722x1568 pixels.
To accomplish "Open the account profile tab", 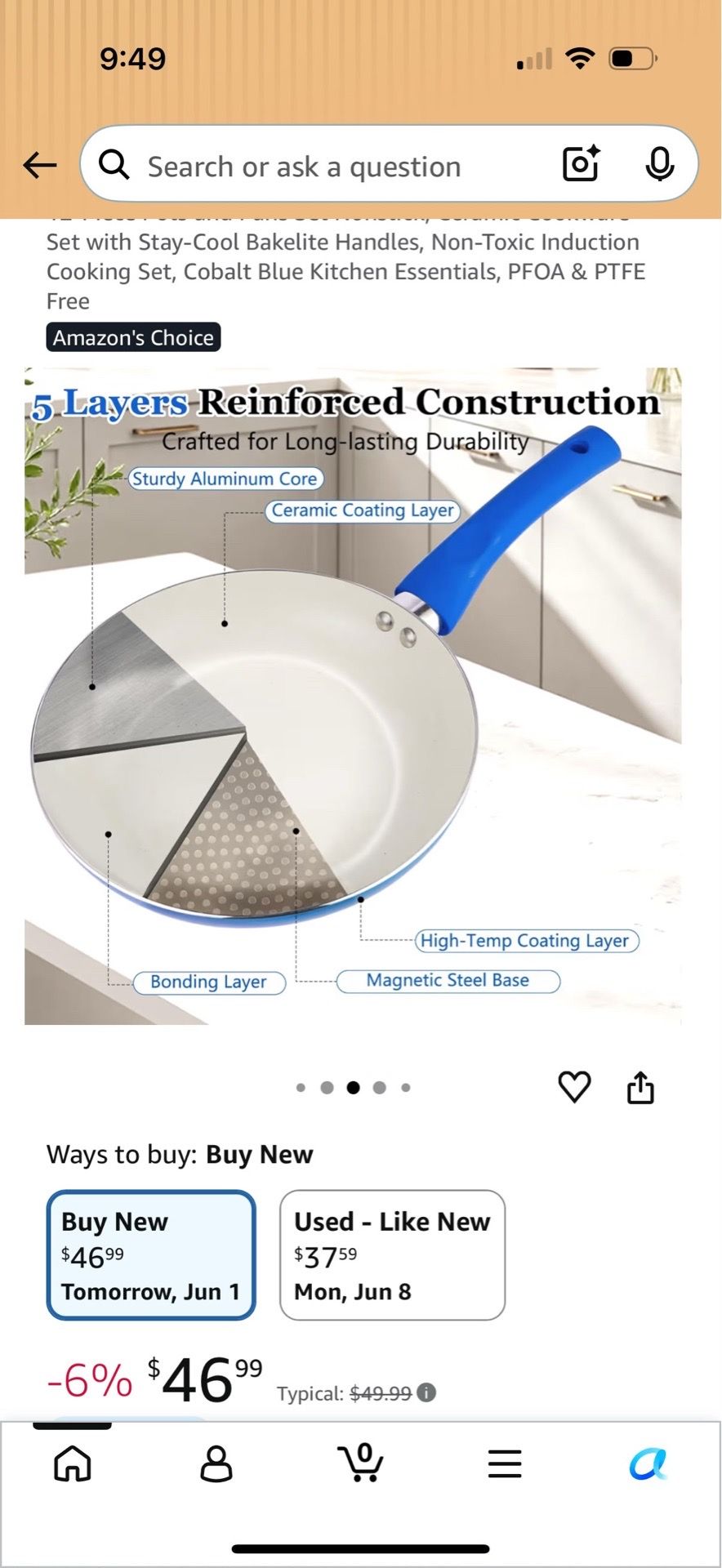I will coord(216,1463).
